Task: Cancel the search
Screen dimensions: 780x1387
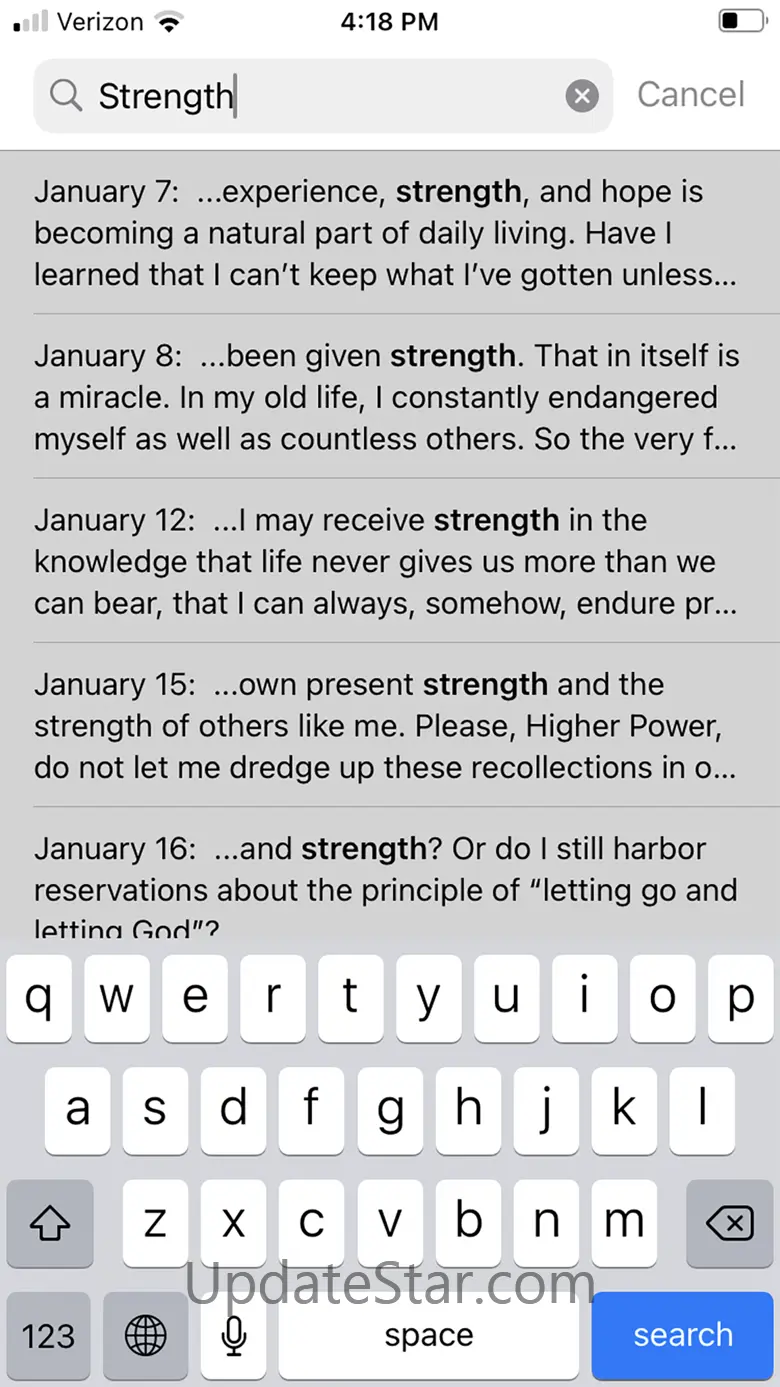Action: 691,95
